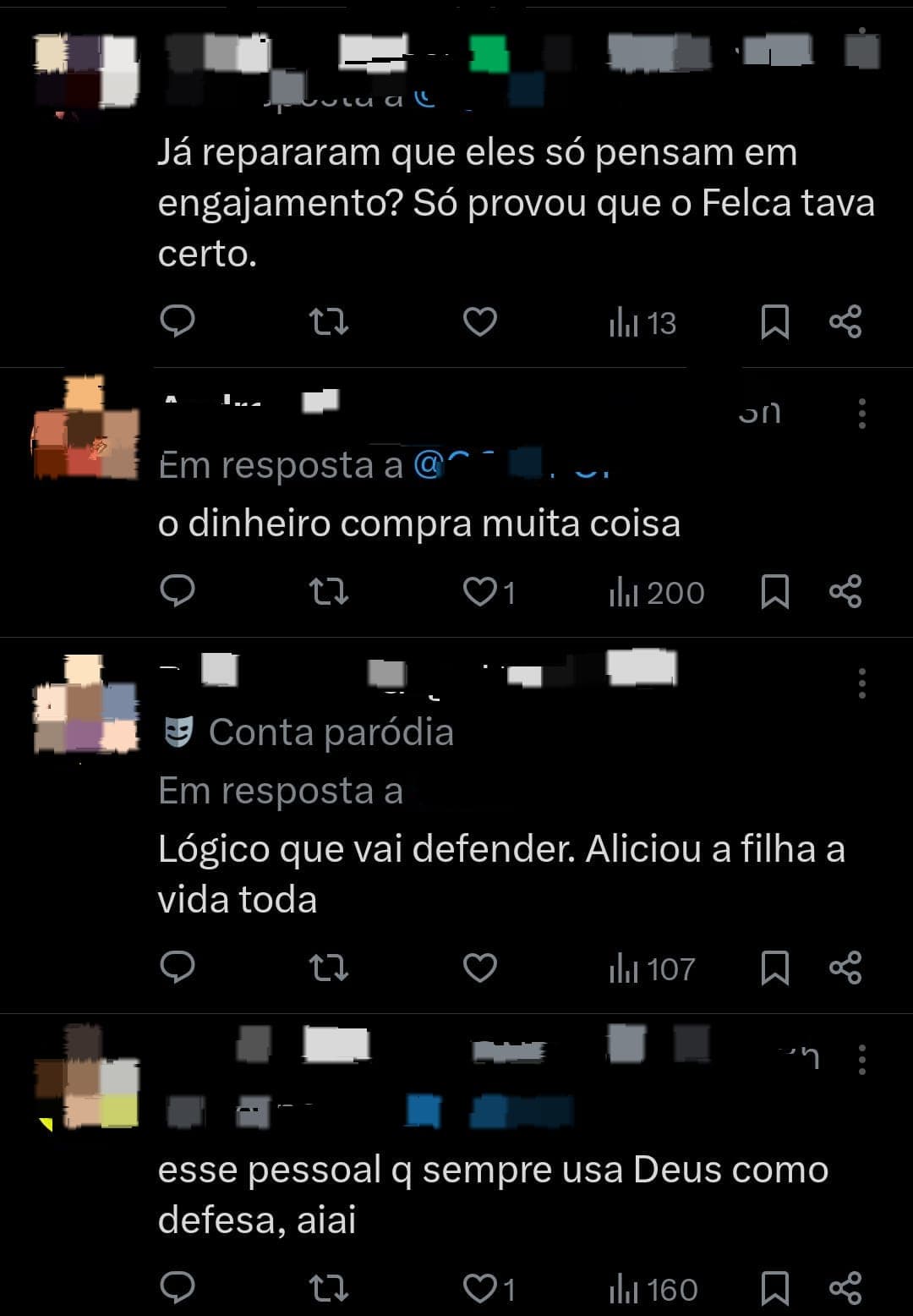This screenshot has width=913, height=1316.
Task: Retweet the 'o dinheiro compra muita coisa' comment
Action: coord(329,592)
